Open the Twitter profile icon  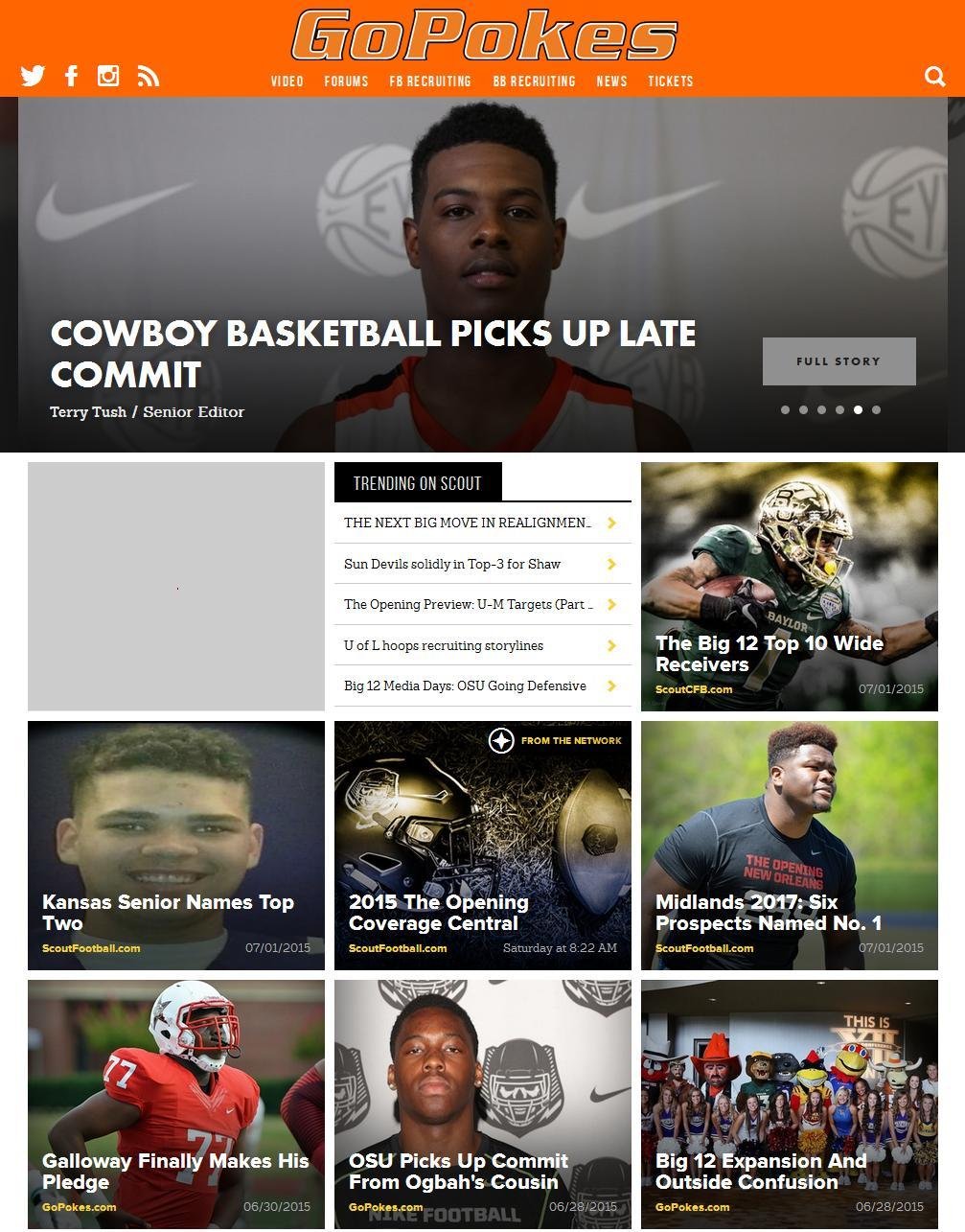pos(33,76)
